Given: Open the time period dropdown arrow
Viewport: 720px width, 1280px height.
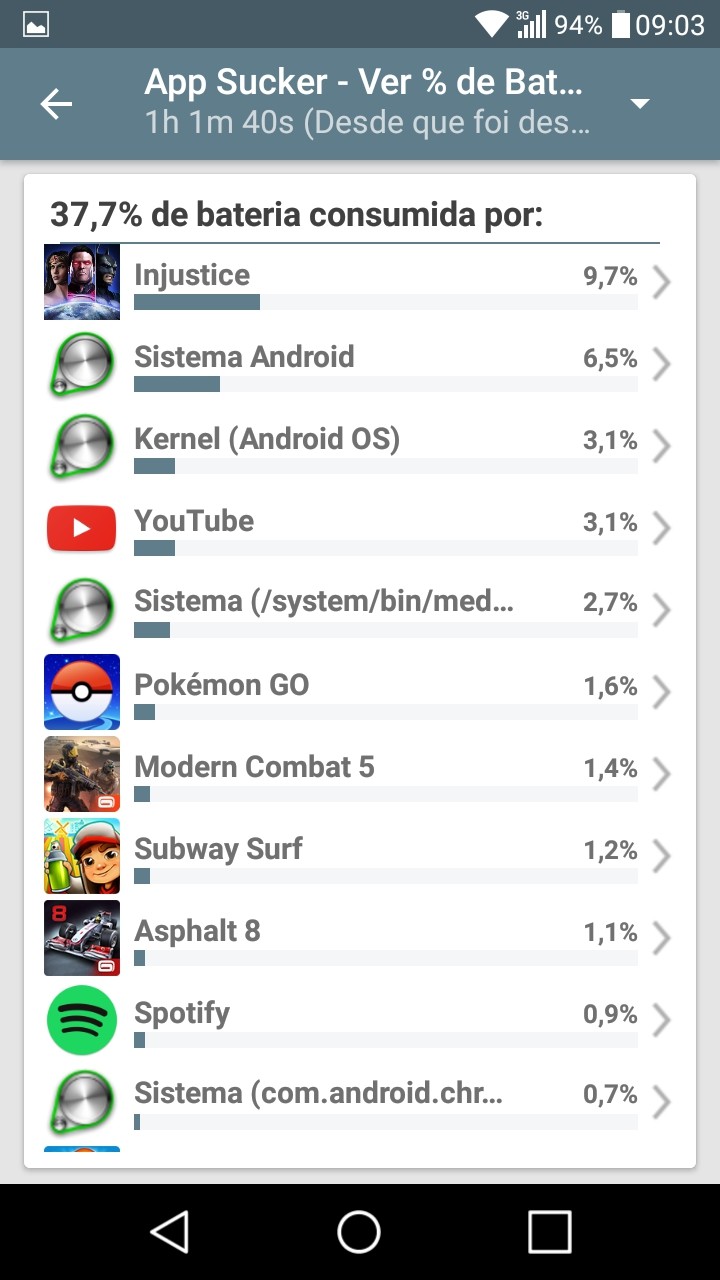Looking at the screenshot, I should 640,104.
